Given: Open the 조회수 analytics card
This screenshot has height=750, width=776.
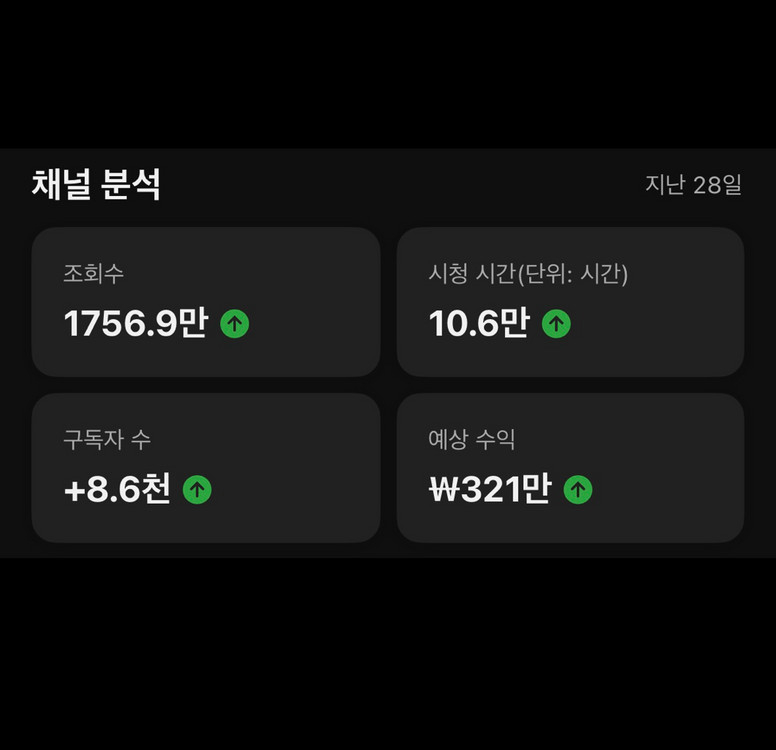Looking at the screenshot, I should [205, 301].
